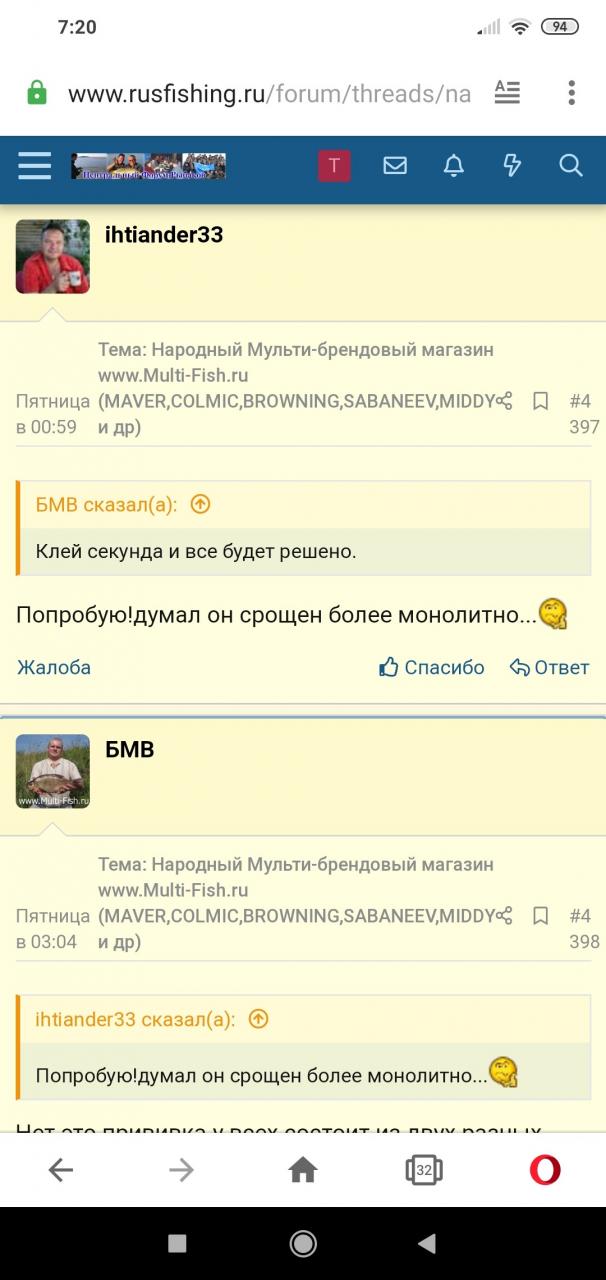The width and height of the screenshot is (606, 1280).
Task: Jump to quoted БМВ post arrow
Action: click(200, 505)
